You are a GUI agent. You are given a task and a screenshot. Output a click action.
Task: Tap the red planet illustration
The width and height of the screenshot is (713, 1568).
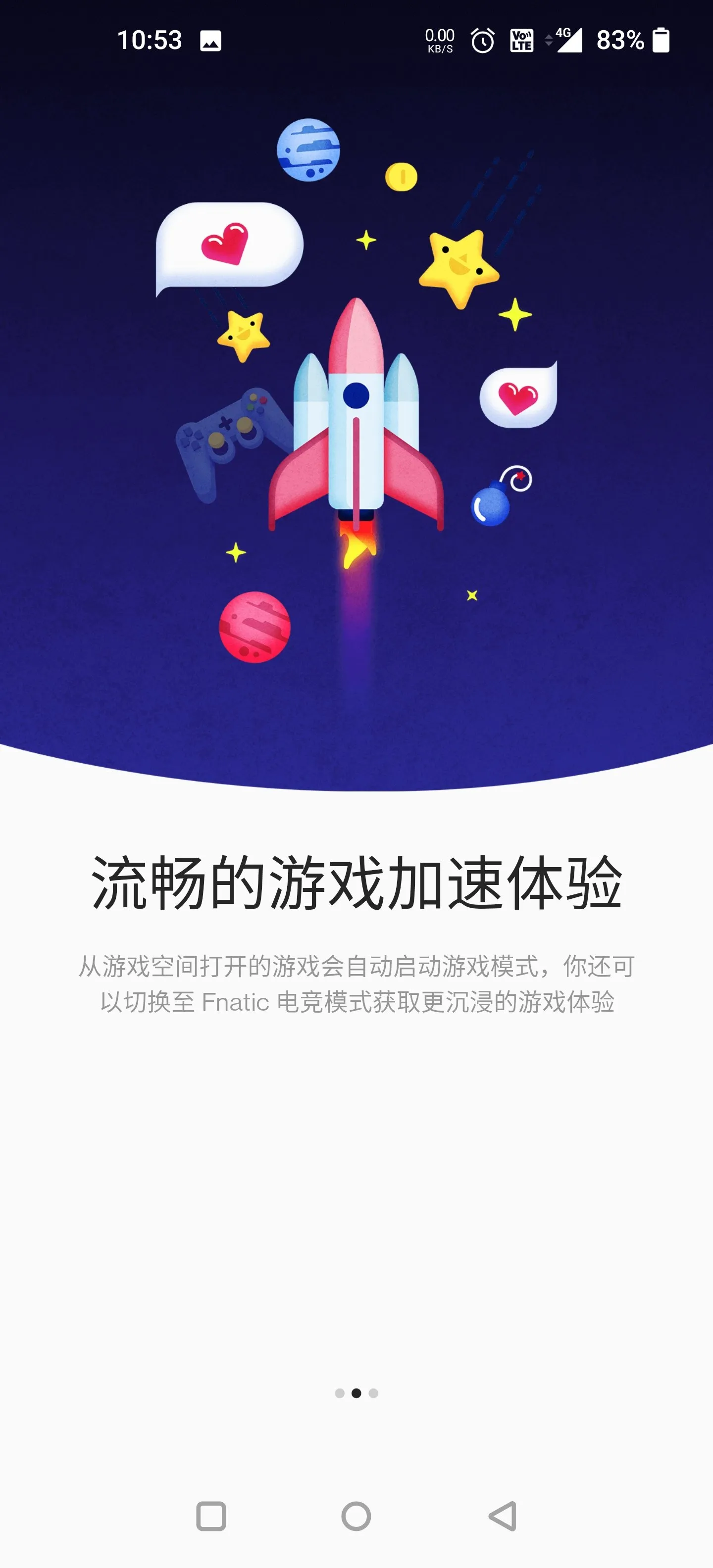point(255,627)
